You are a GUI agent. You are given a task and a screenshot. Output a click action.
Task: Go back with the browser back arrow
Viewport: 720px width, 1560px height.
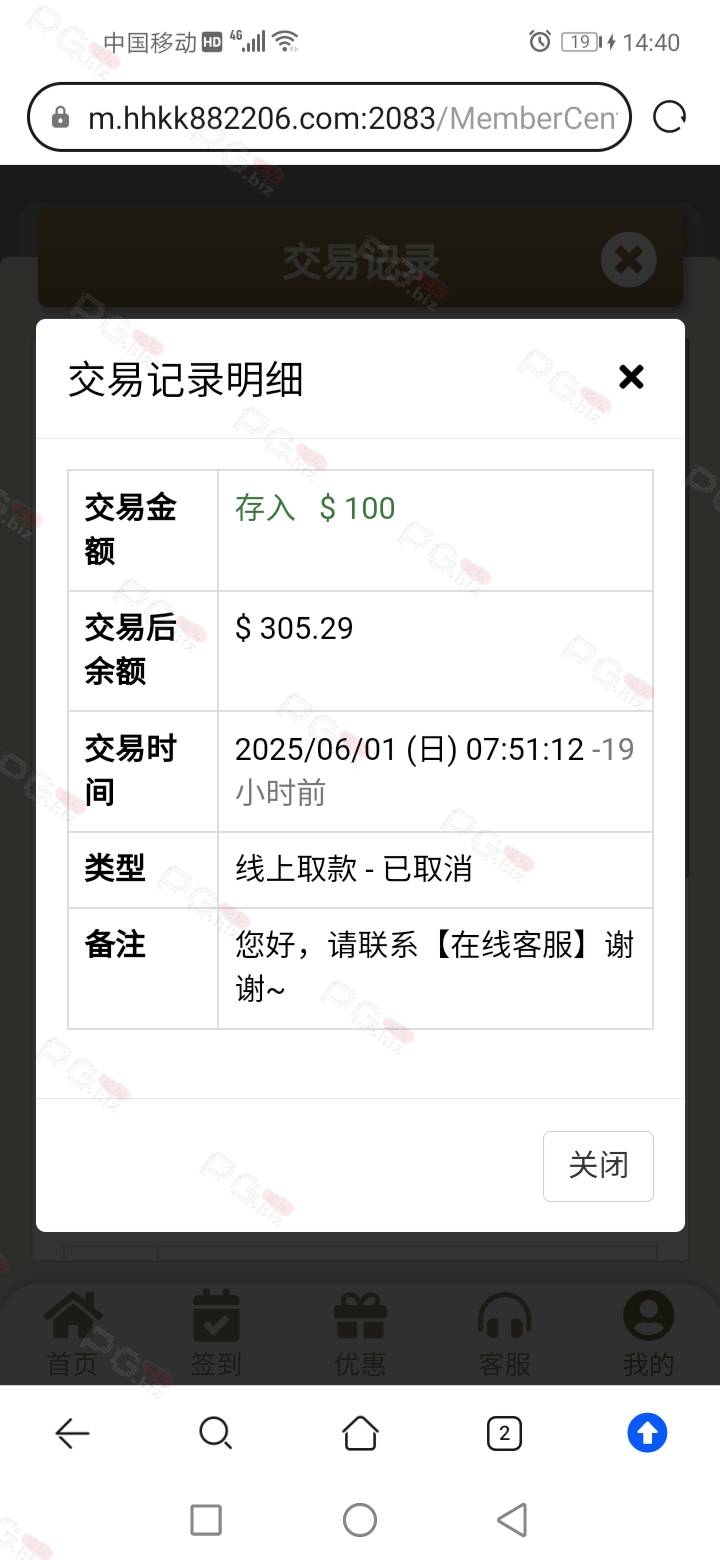coord(72,1434)
